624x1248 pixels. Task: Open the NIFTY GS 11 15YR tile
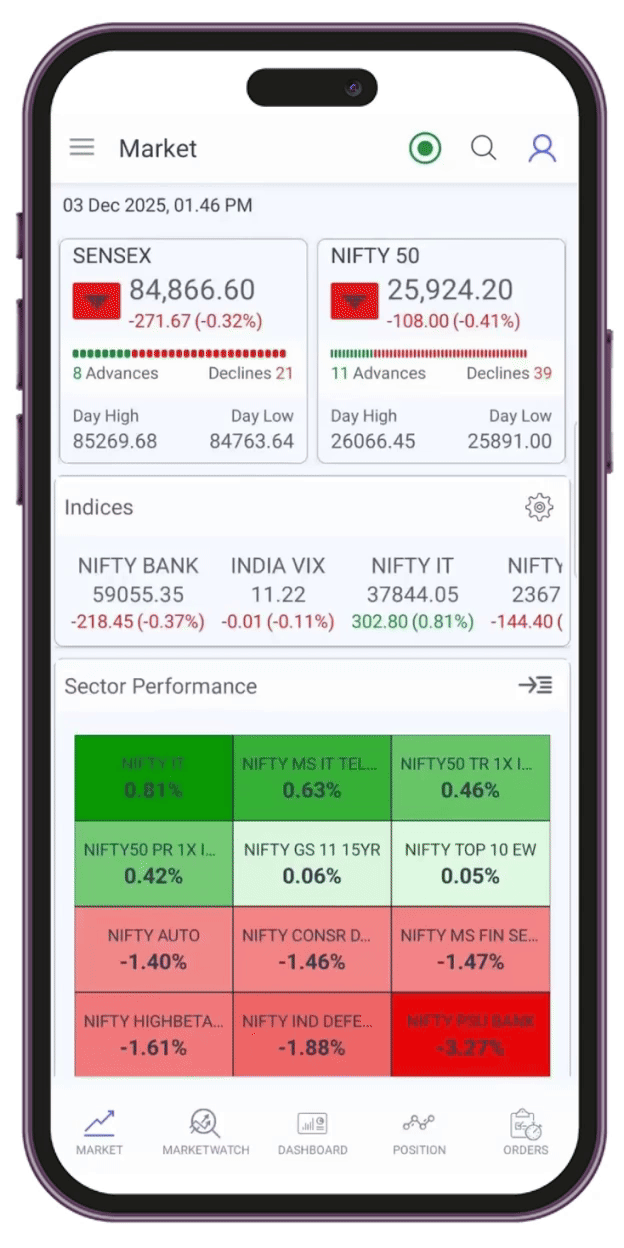(x=311, y=863)
